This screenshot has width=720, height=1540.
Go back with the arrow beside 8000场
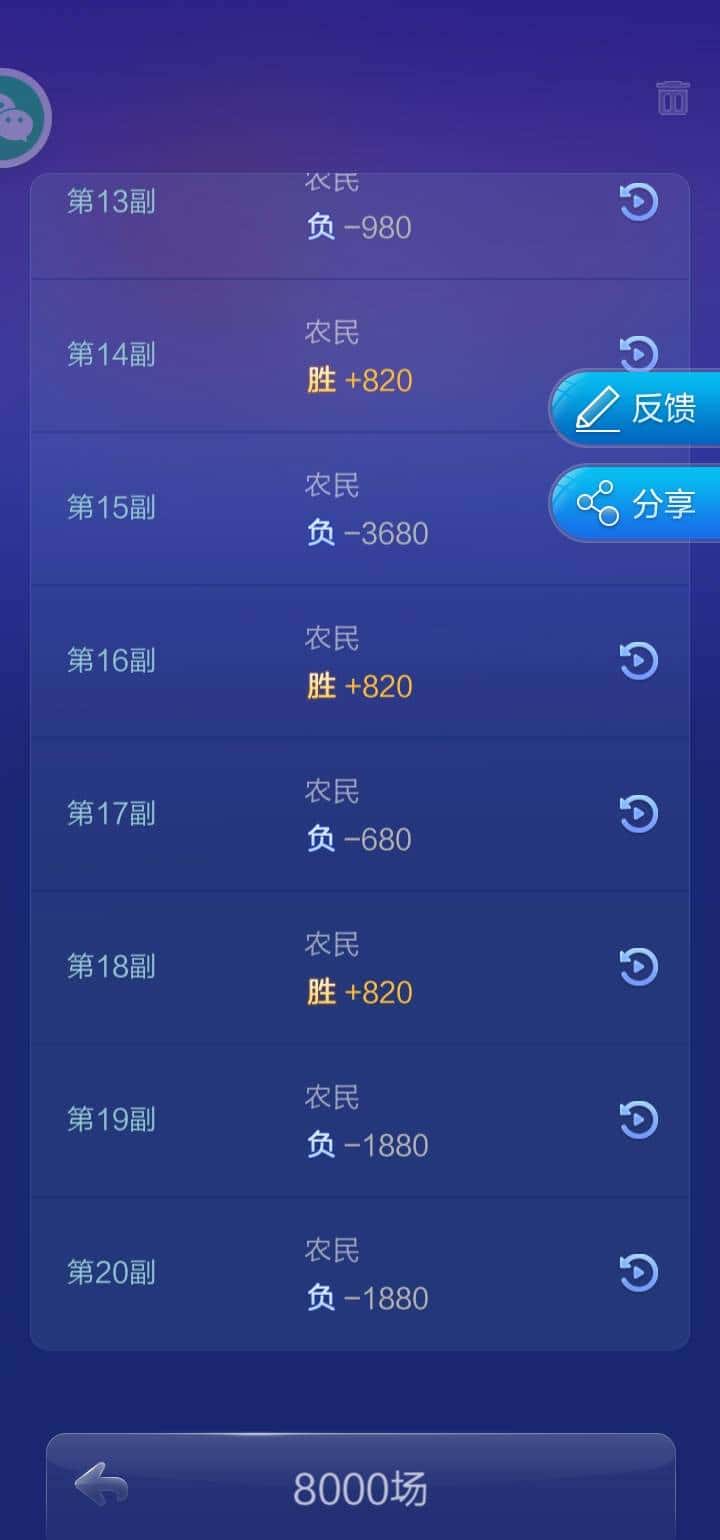pyautogui.click(x=102, y=1483)
